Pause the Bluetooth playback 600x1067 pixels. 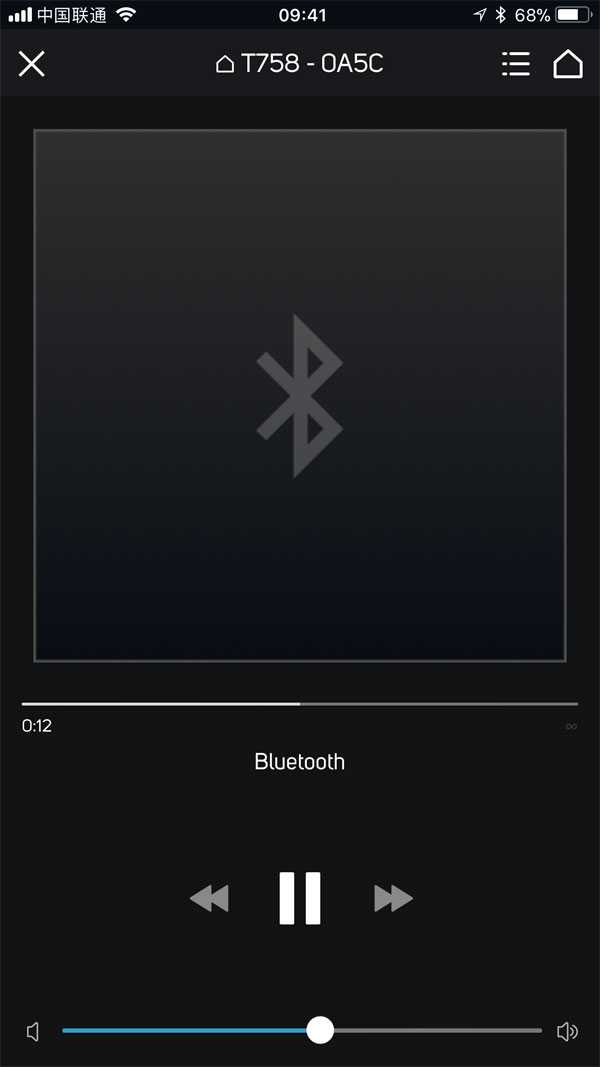tap(300, 898)
